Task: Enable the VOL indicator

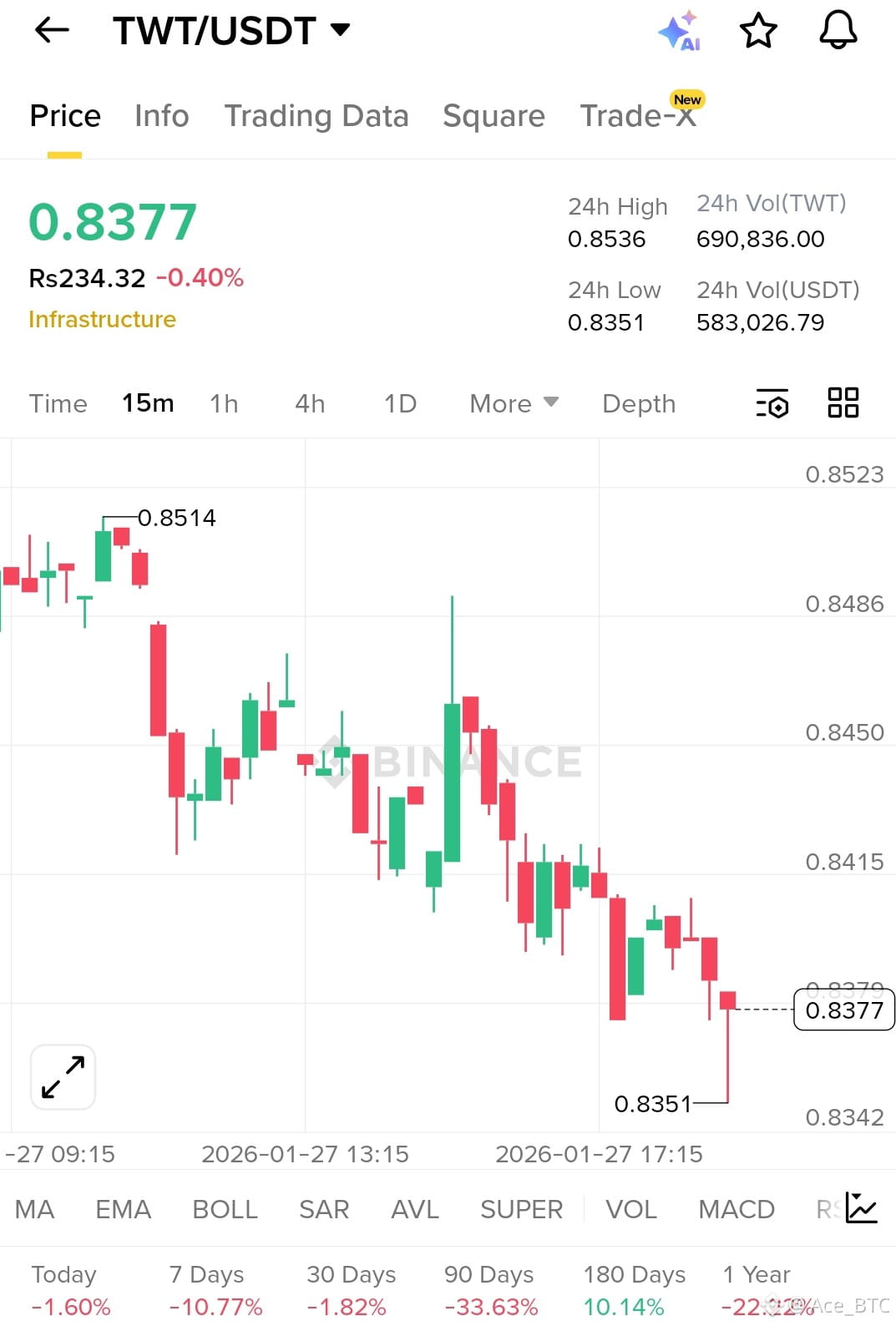Action: [x=631, y=1208]
